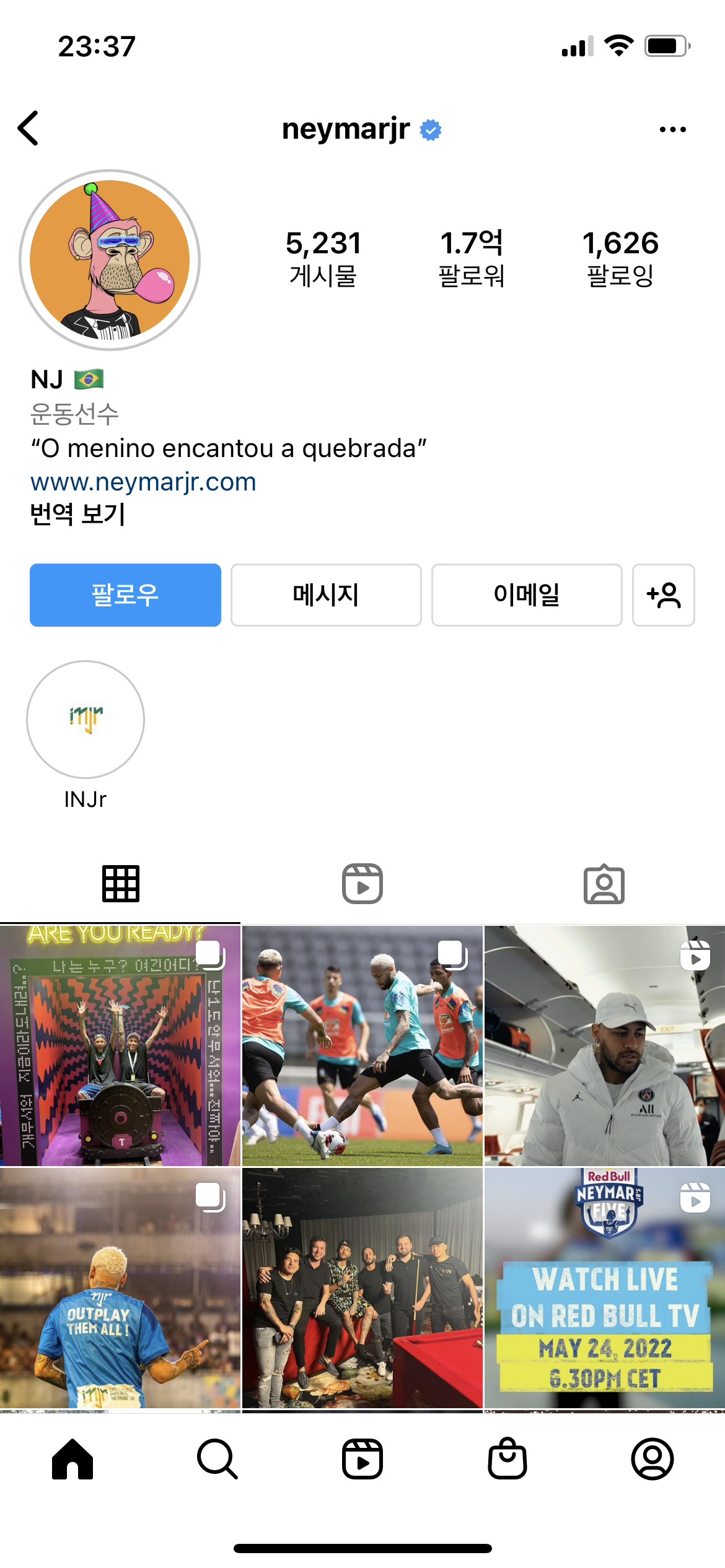Open the Shop bag tab

pos(507,1459)
